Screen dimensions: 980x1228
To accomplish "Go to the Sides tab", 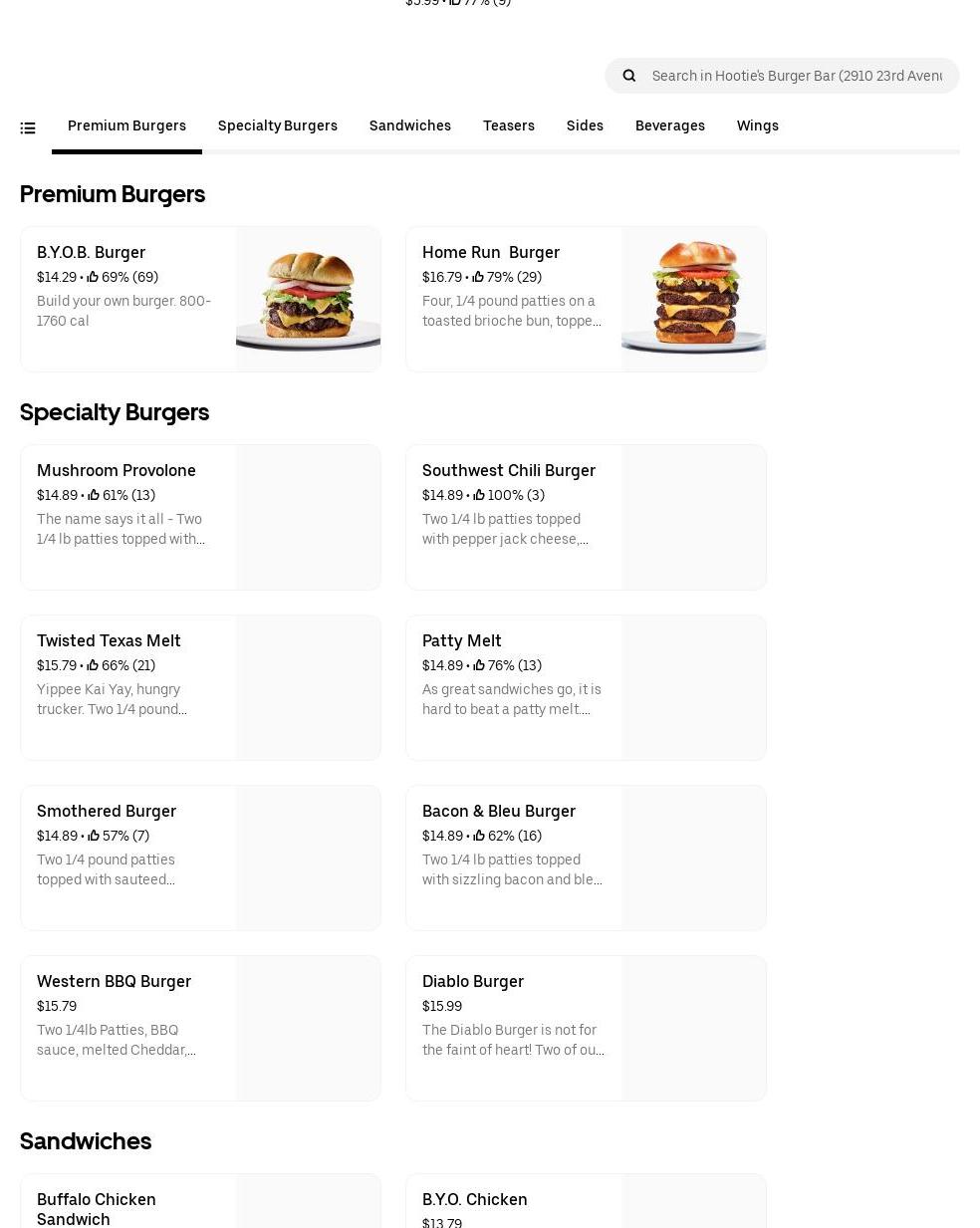I will [x=585, y=125].
